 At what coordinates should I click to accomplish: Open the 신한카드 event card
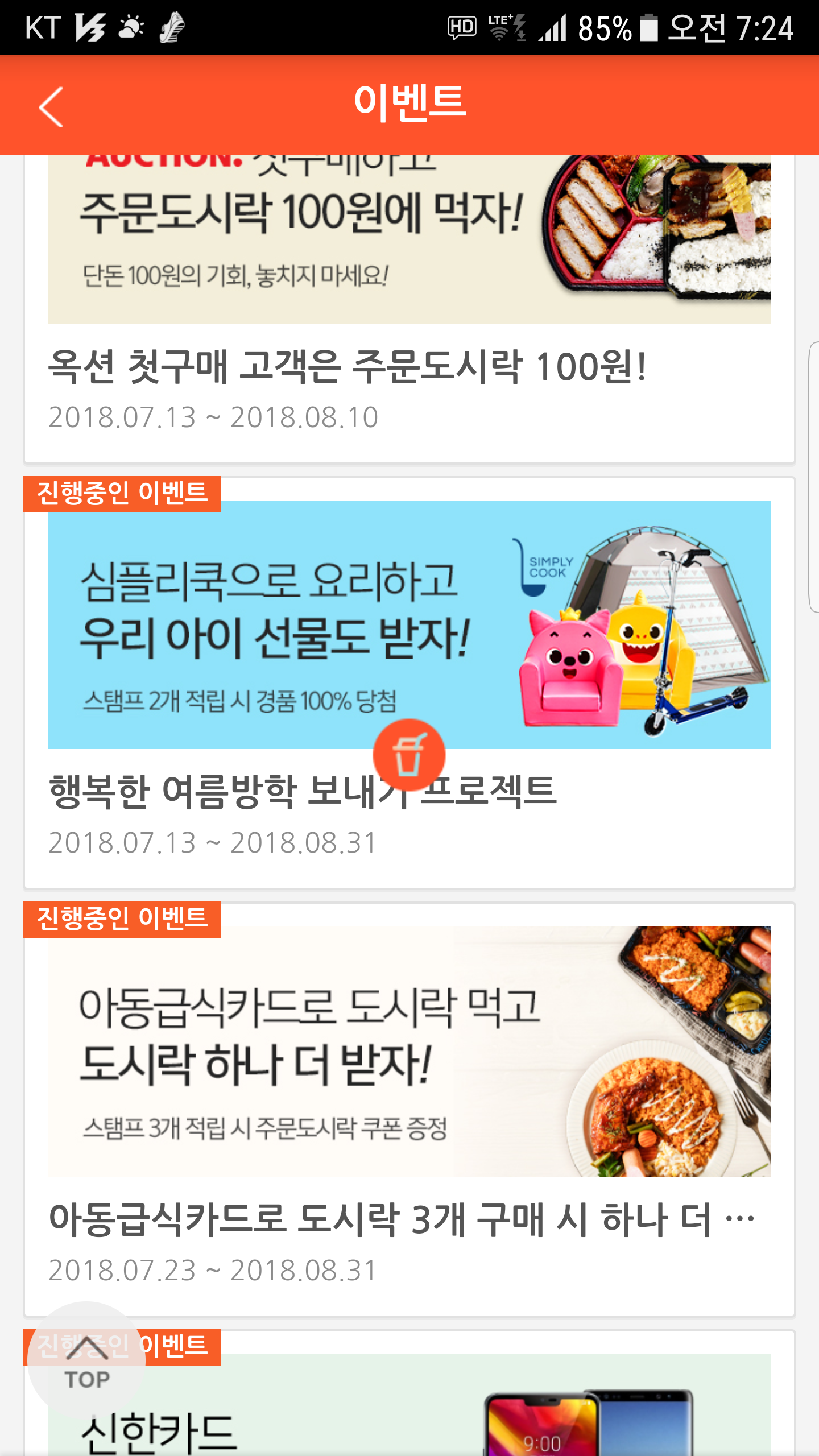(x=409, y=1410)
